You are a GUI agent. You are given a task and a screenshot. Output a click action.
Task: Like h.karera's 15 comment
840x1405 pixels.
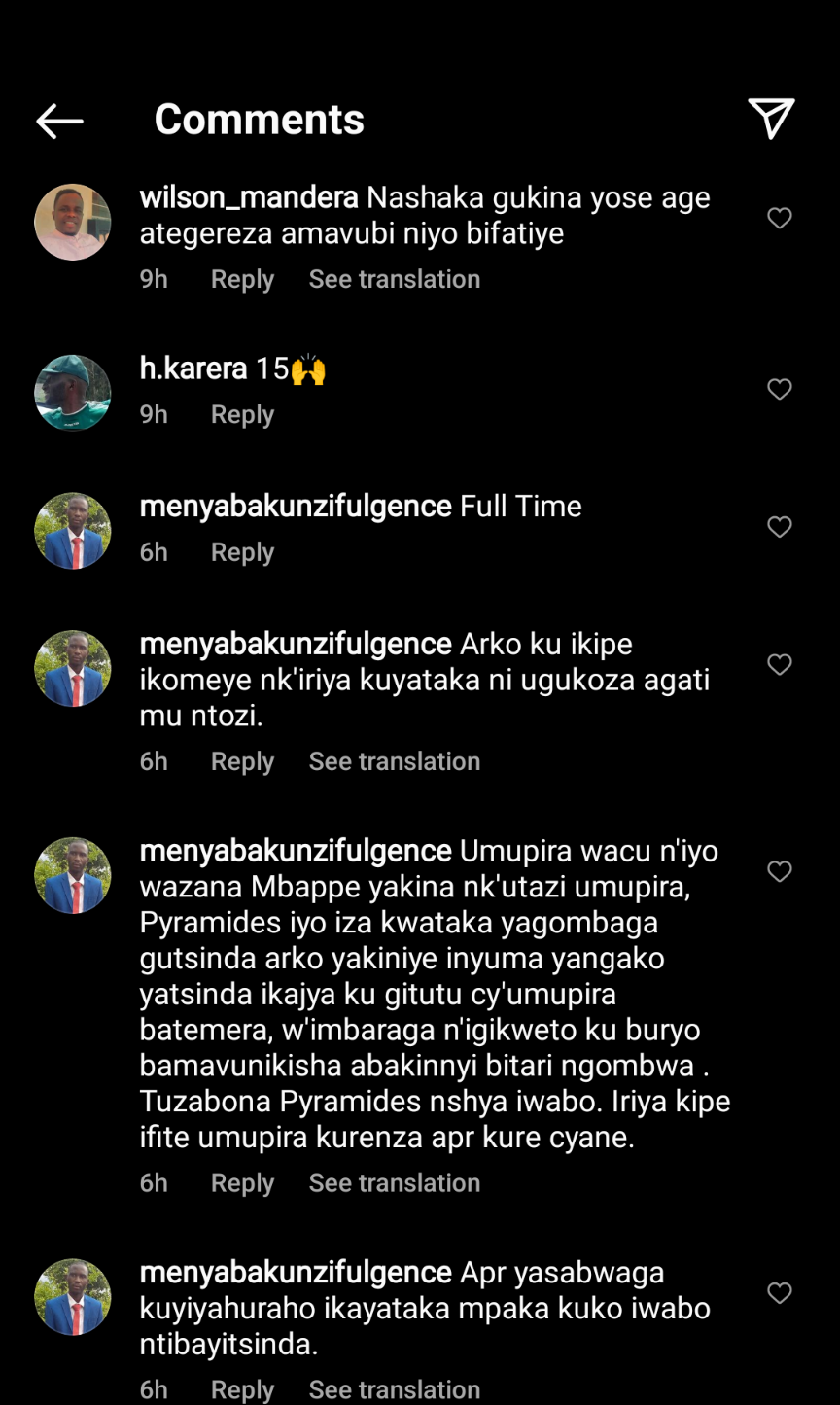tap(780, 390)
